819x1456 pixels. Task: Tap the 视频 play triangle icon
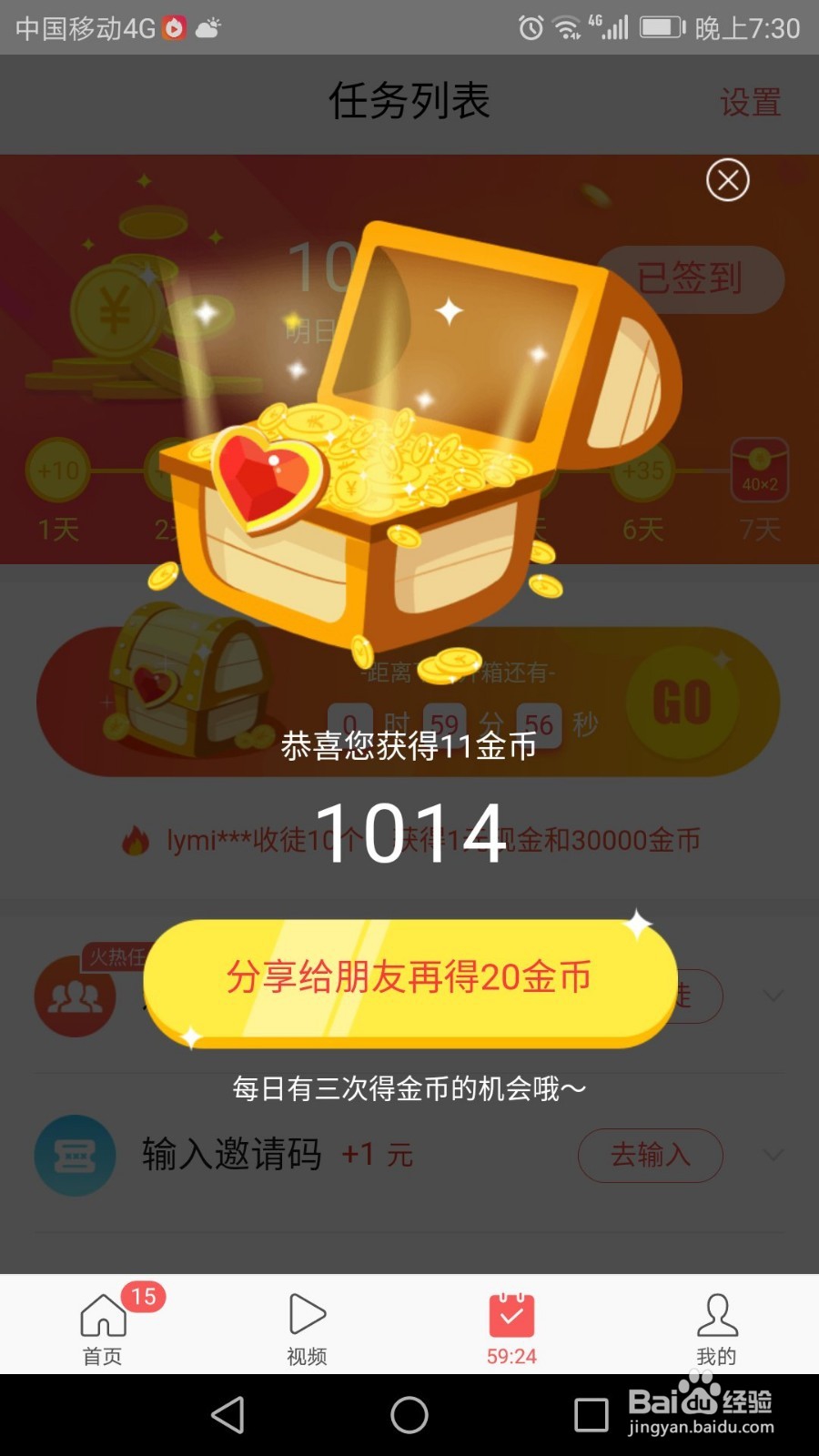click(305, 1313)
